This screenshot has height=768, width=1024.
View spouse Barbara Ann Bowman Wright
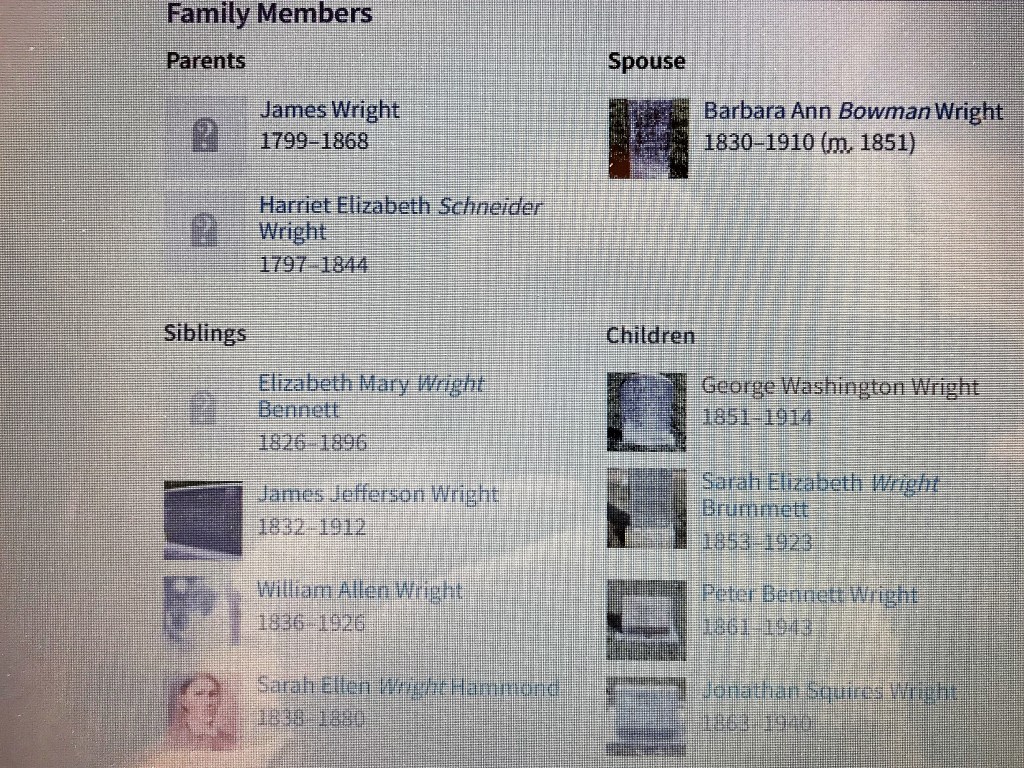852,111
